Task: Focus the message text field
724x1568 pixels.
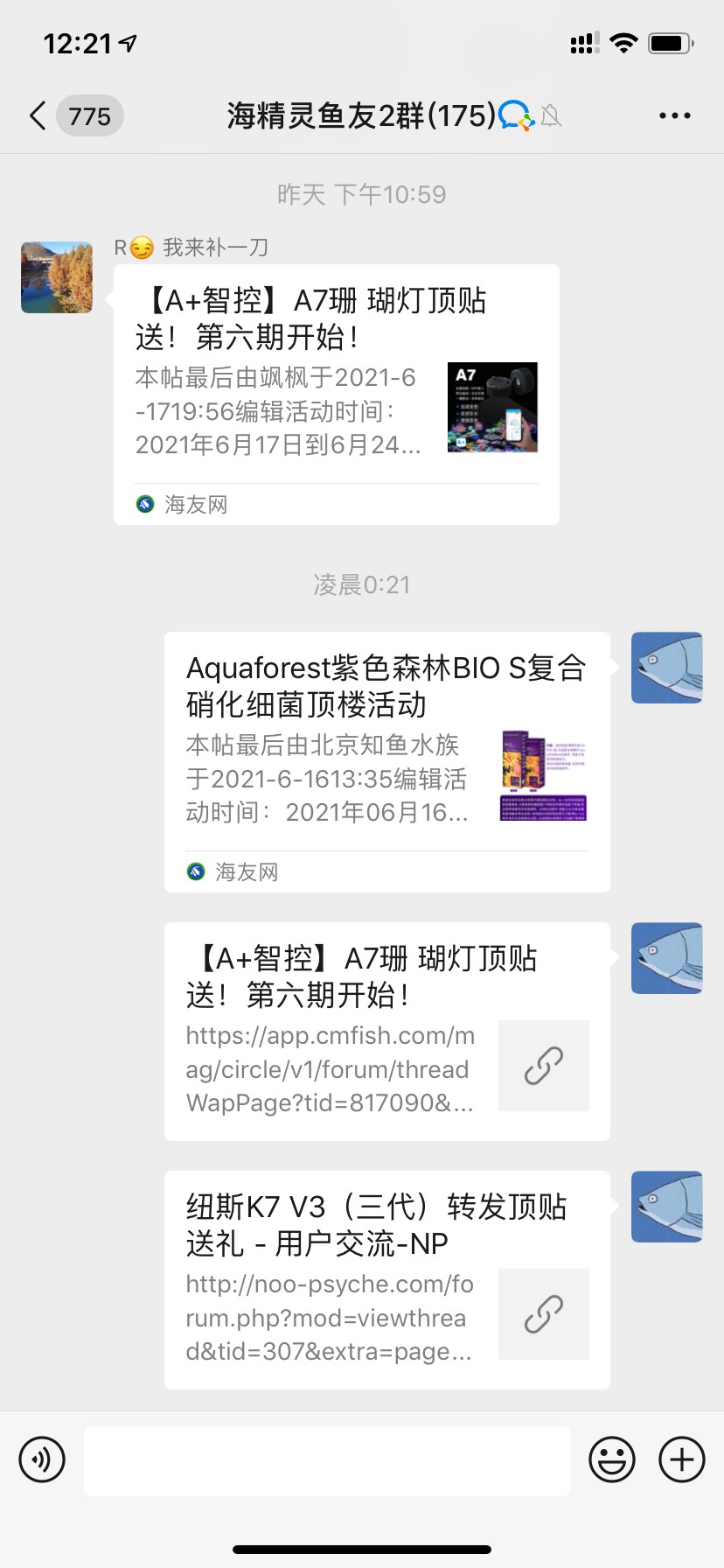Action: point(327,1459)
